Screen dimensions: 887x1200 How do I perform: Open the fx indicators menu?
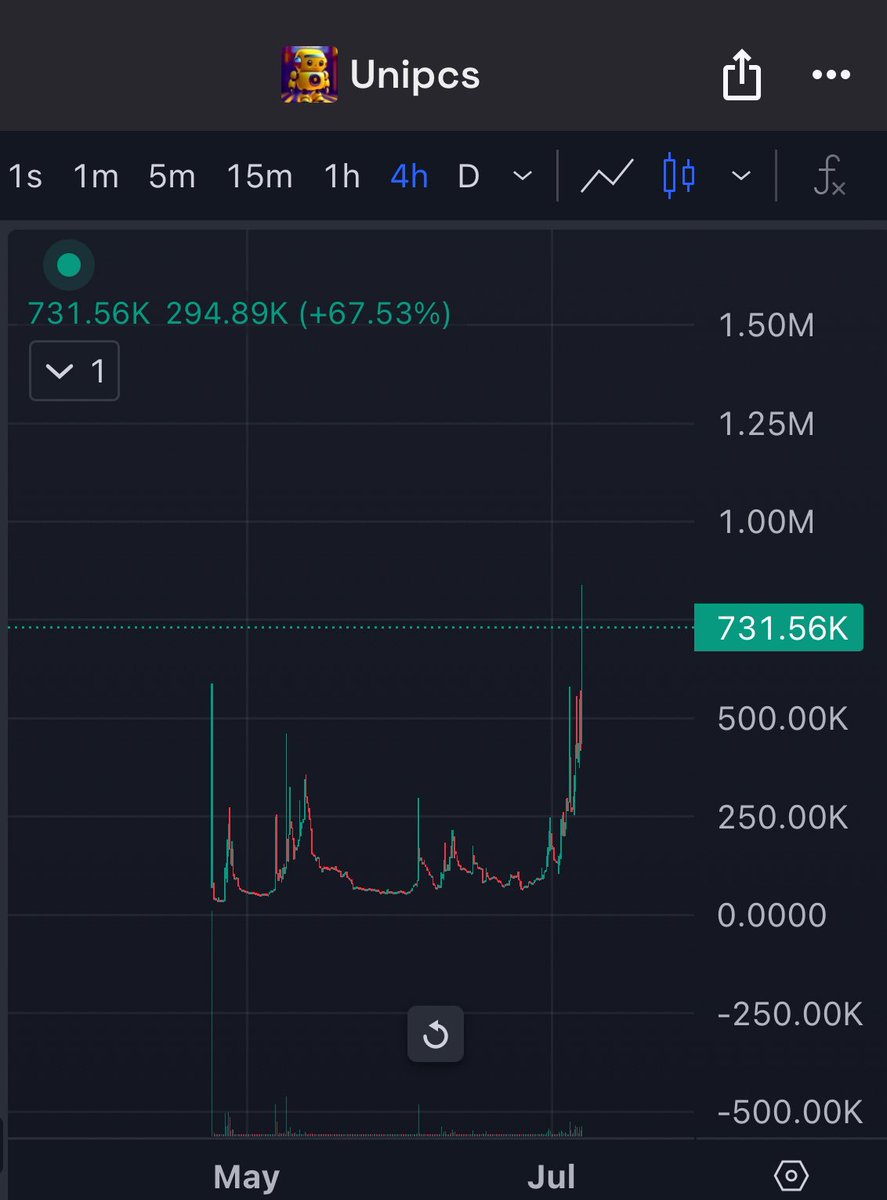[829, 177]
